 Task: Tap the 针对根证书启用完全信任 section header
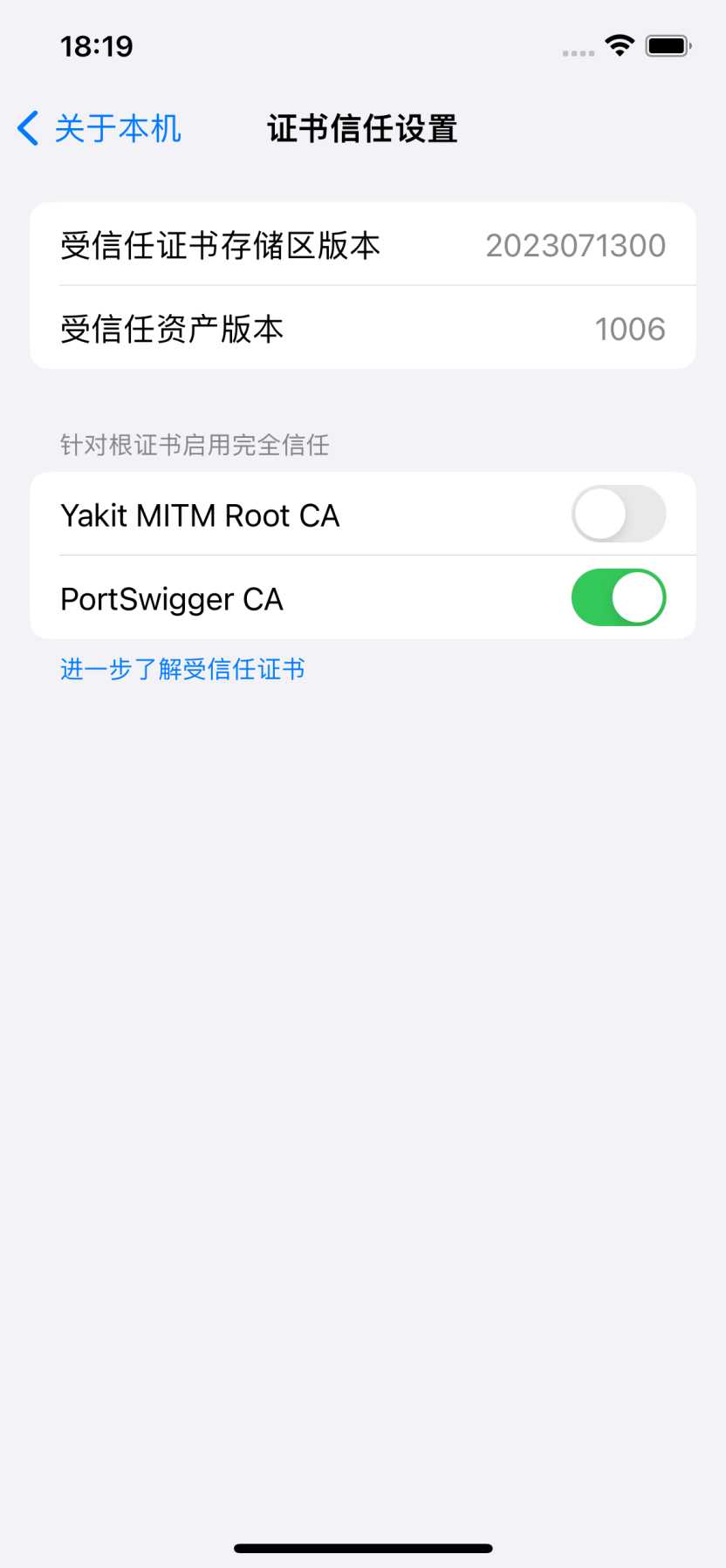[x=194, y=446]
